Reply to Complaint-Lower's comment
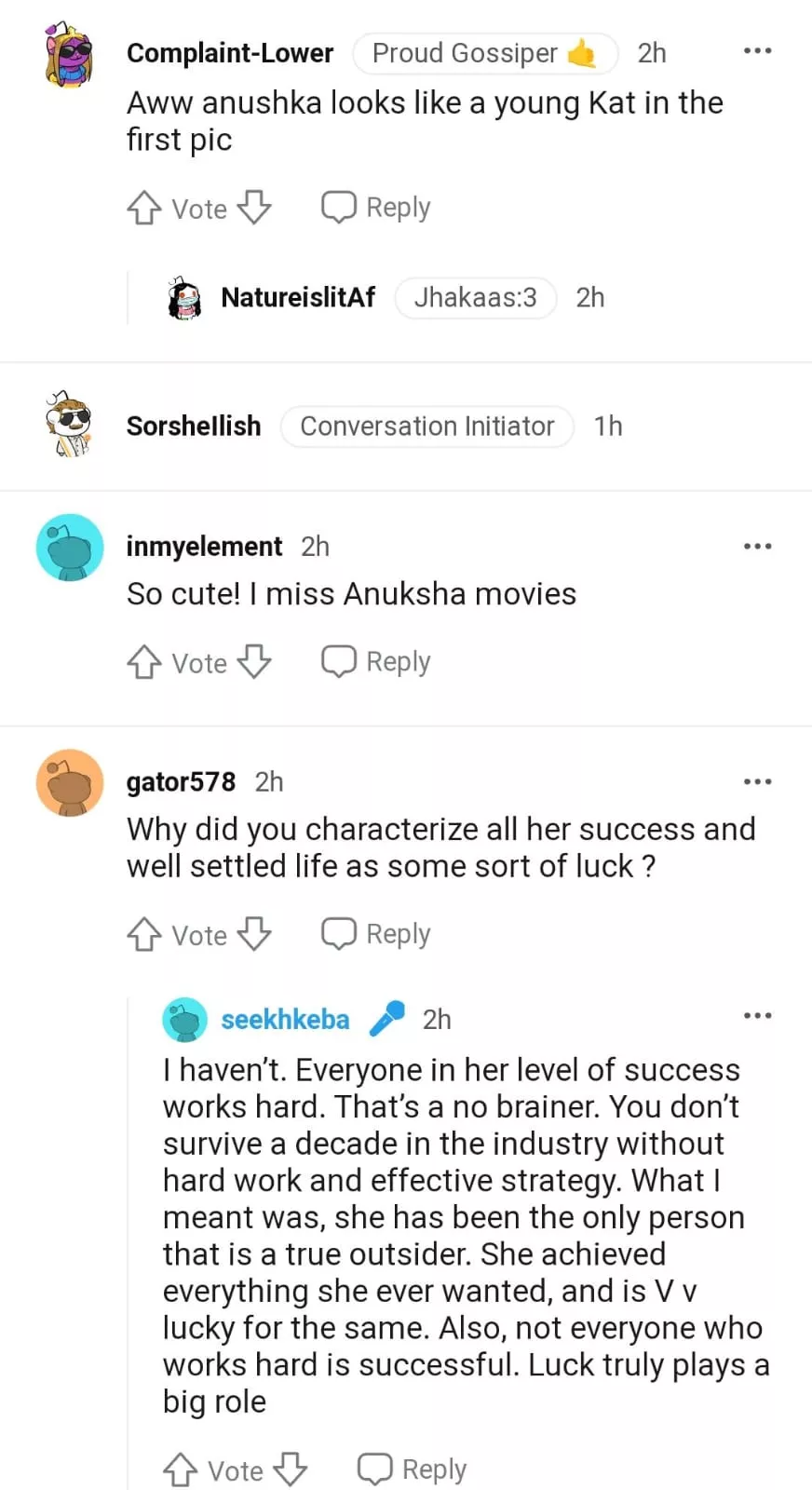The width and height of the screenshot is (812, 1490). pos(376,208)
